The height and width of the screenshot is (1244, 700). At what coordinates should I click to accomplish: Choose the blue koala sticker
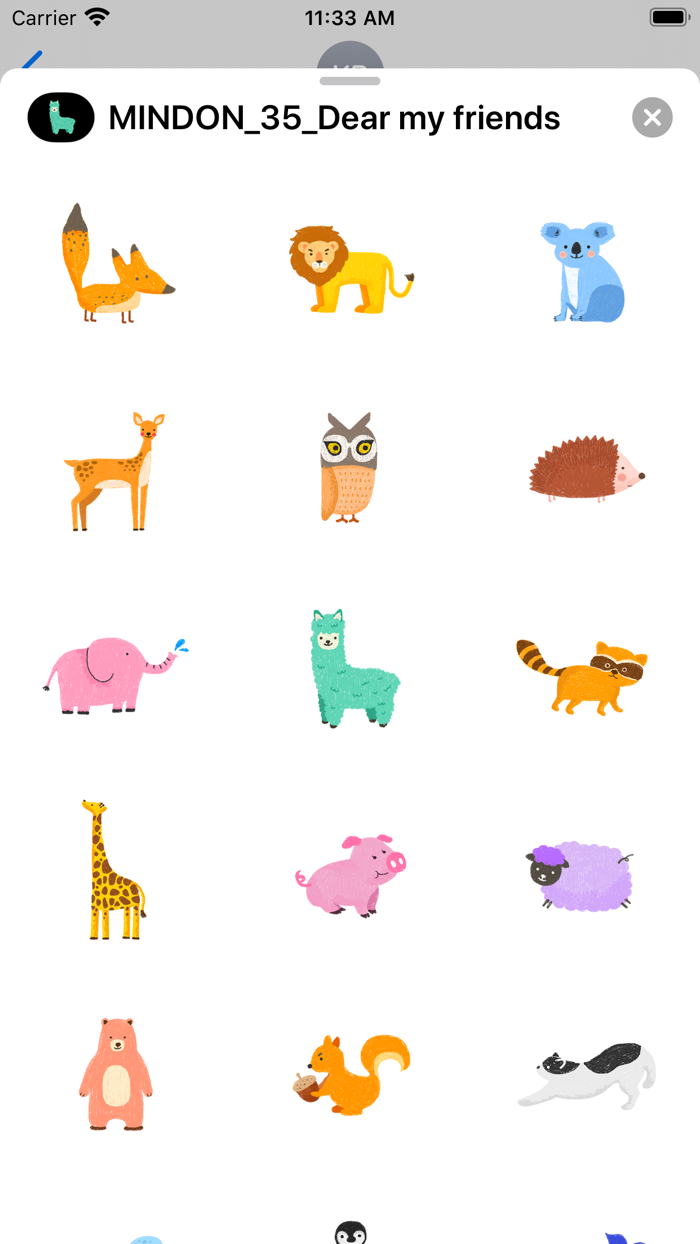[585, 271]
